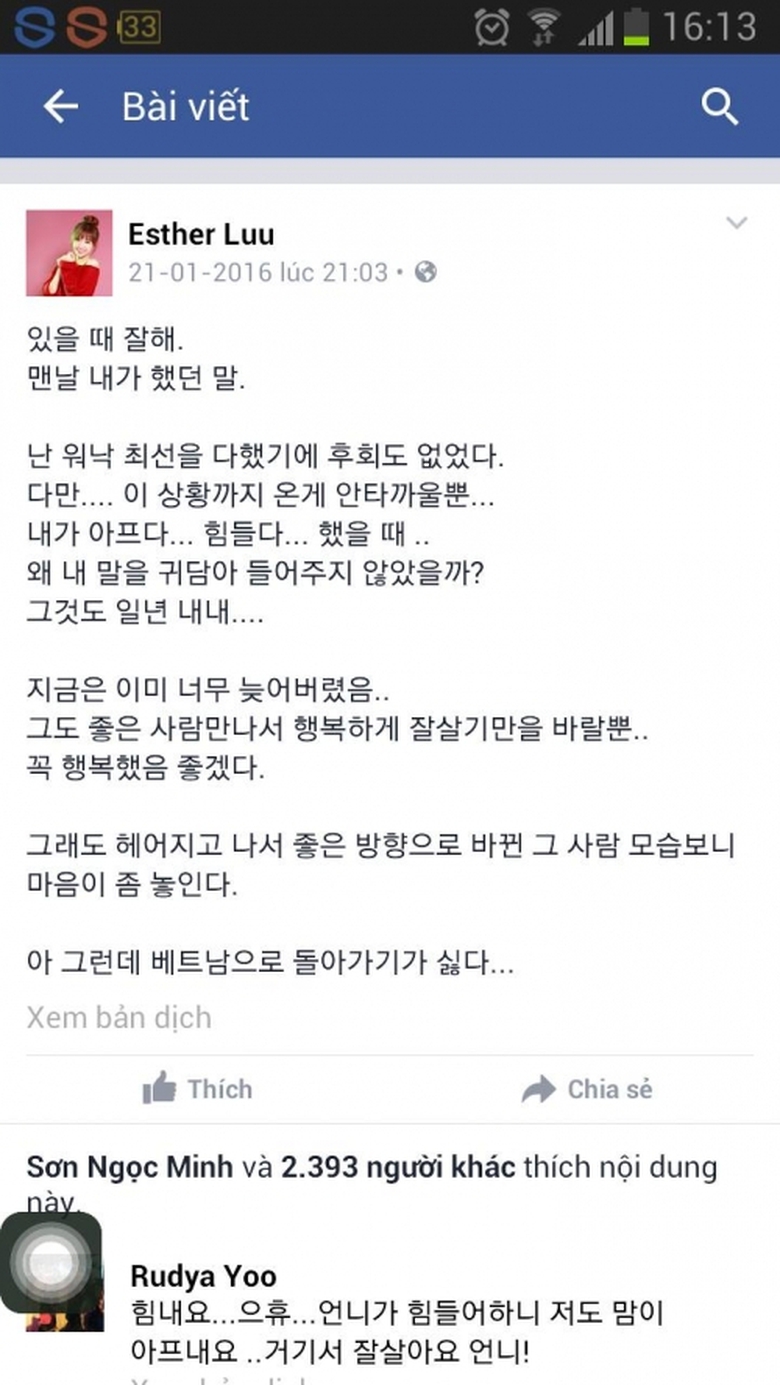Go back from Bài viết screen
This screenshot has height=1385, width=780.
pos(60,106)
